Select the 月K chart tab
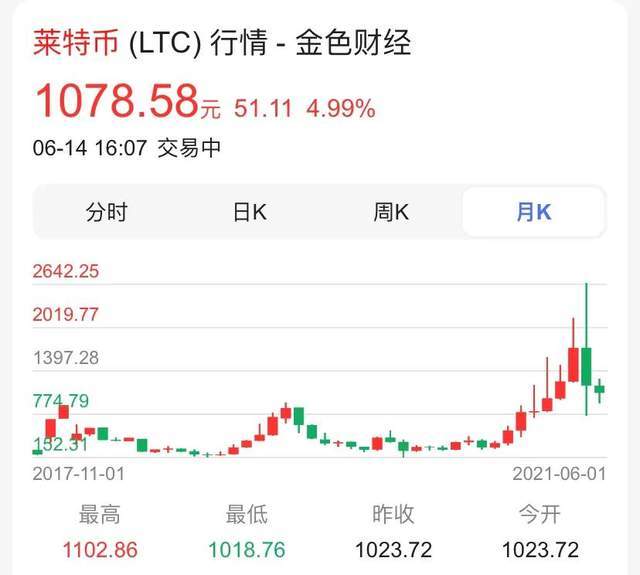 coord(533,212)
